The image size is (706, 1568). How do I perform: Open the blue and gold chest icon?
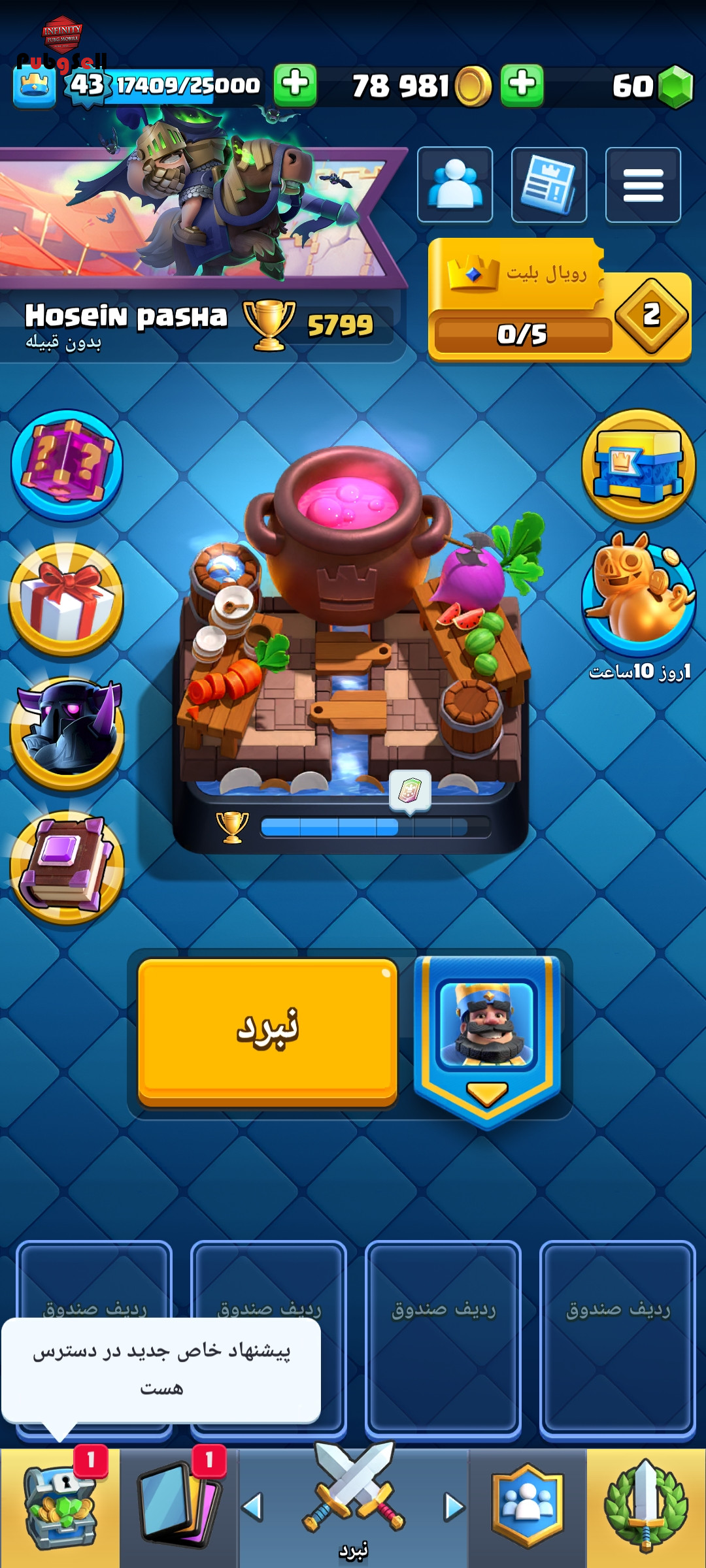pyautogui.click(x=639, y=465)
